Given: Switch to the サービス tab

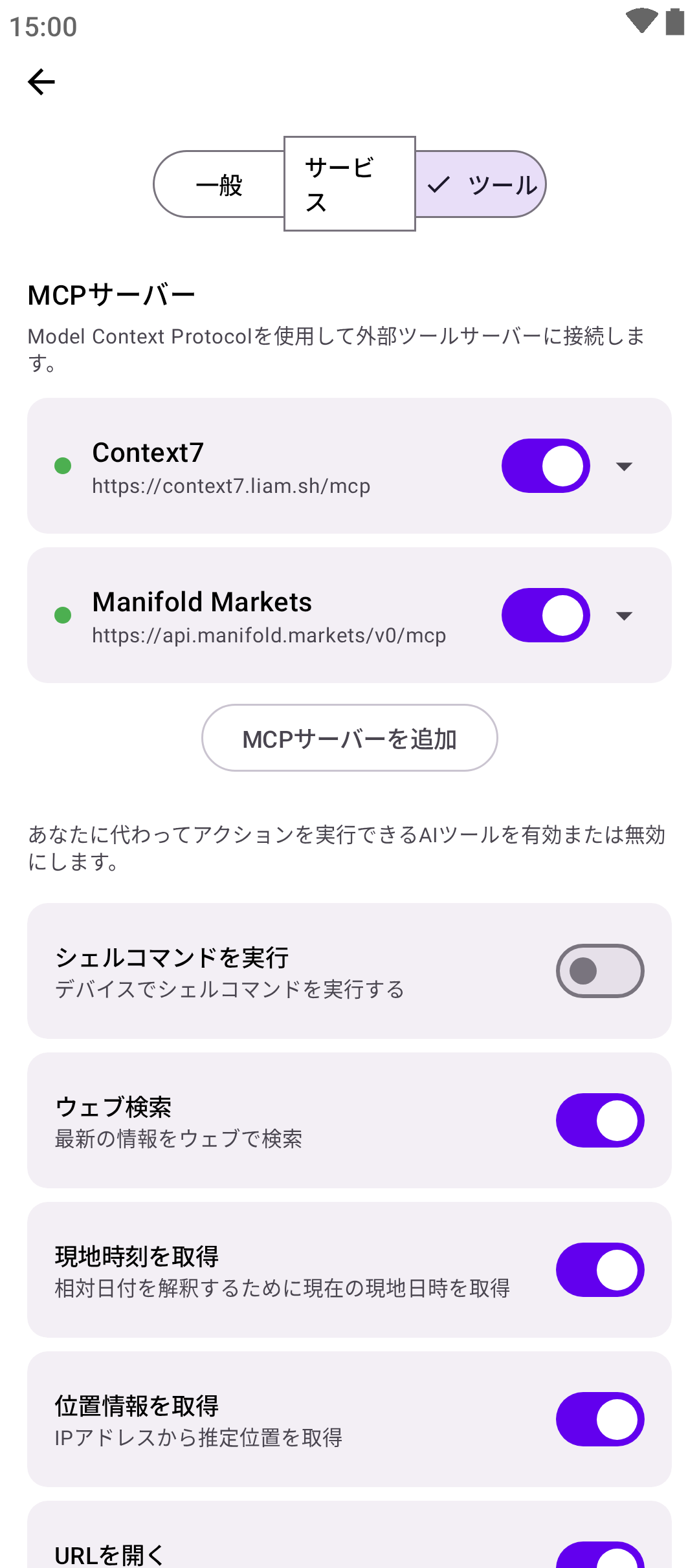Looking at the screenshot, I should [x=349, y=184].
